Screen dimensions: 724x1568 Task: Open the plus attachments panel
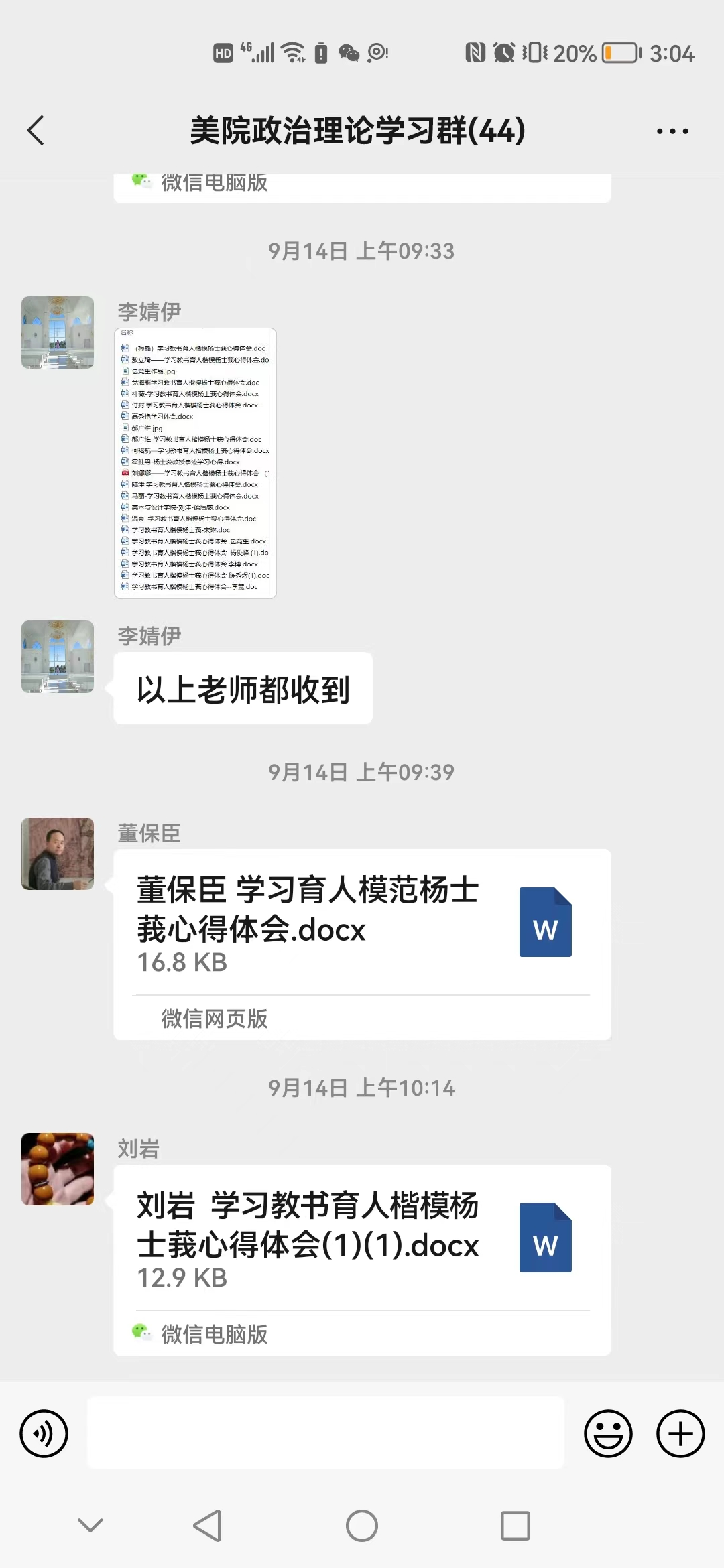pyautogui.click(x=680, y=1434)
